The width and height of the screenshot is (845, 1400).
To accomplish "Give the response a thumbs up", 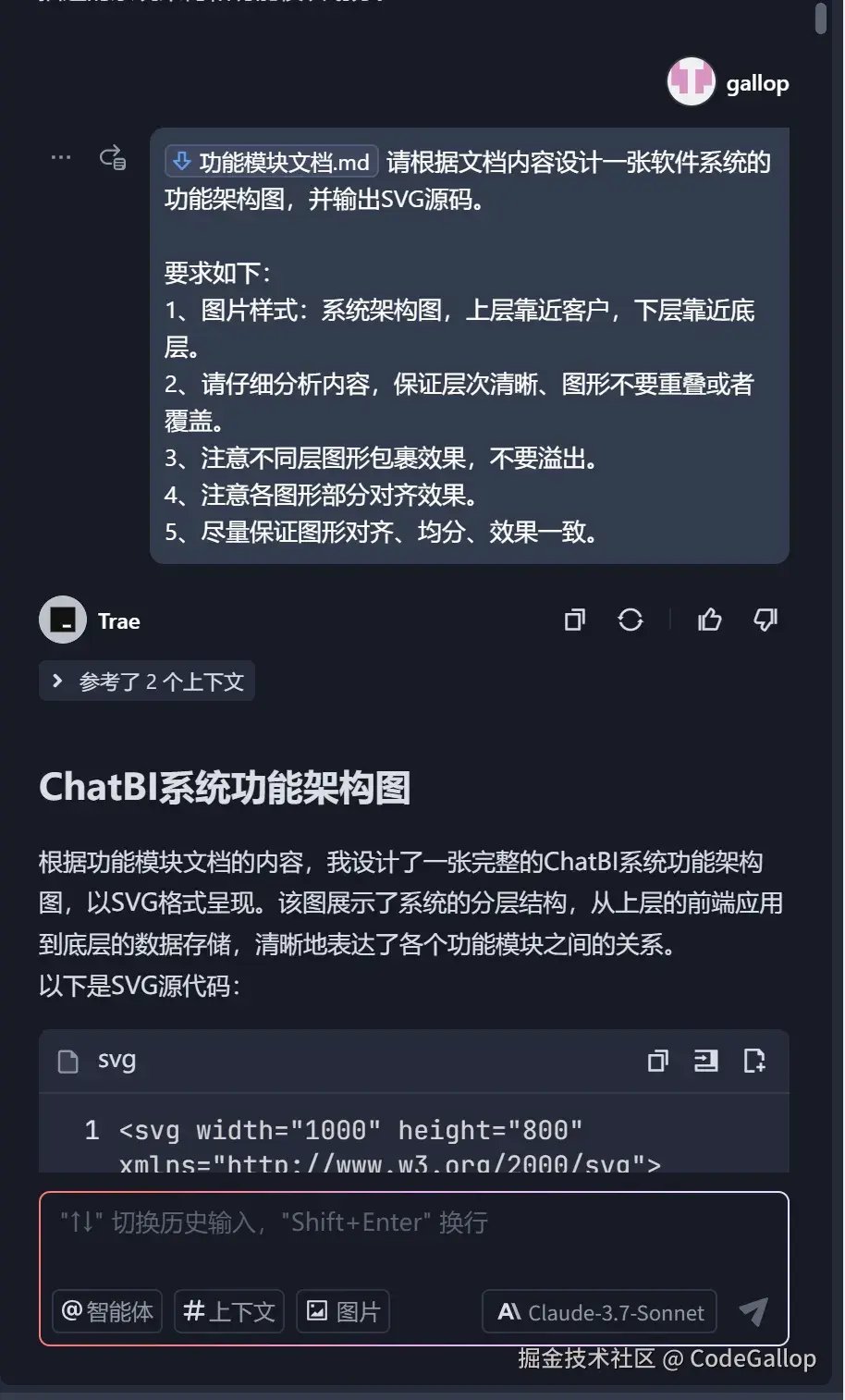I will pyautogui.click(x=709, y=620).
